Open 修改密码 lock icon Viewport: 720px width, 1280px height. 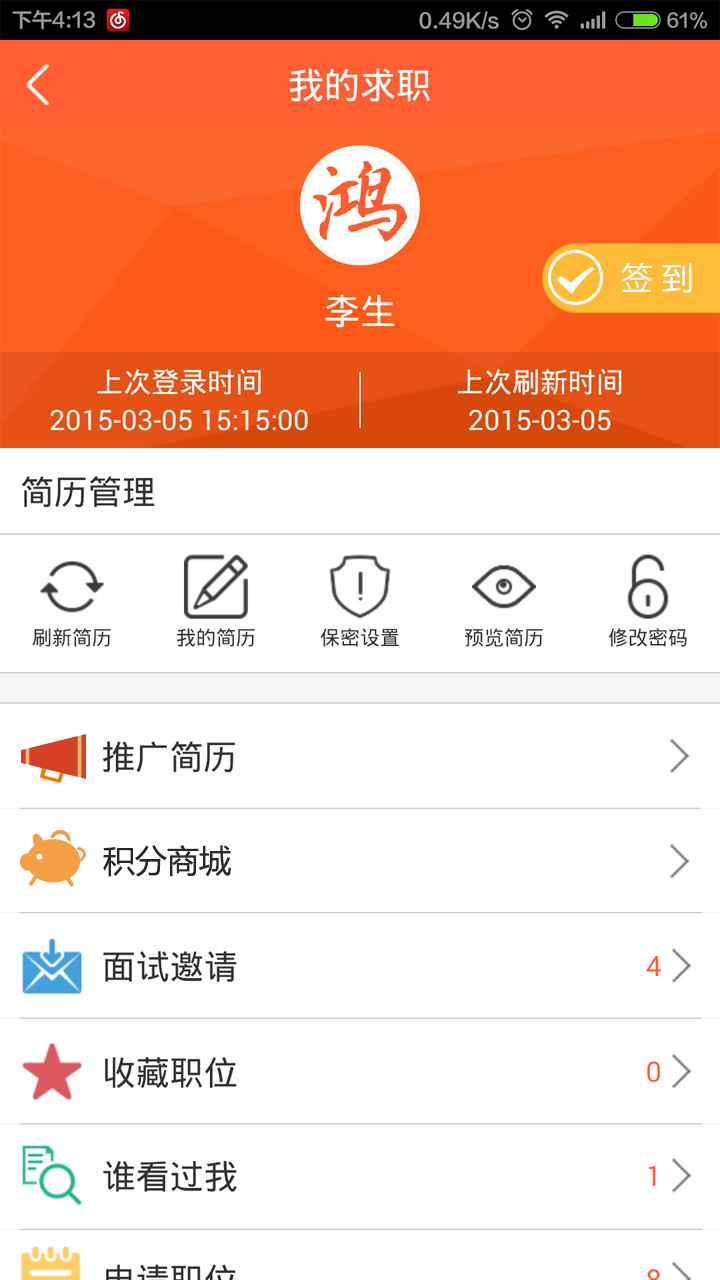[x=648, y=585]
